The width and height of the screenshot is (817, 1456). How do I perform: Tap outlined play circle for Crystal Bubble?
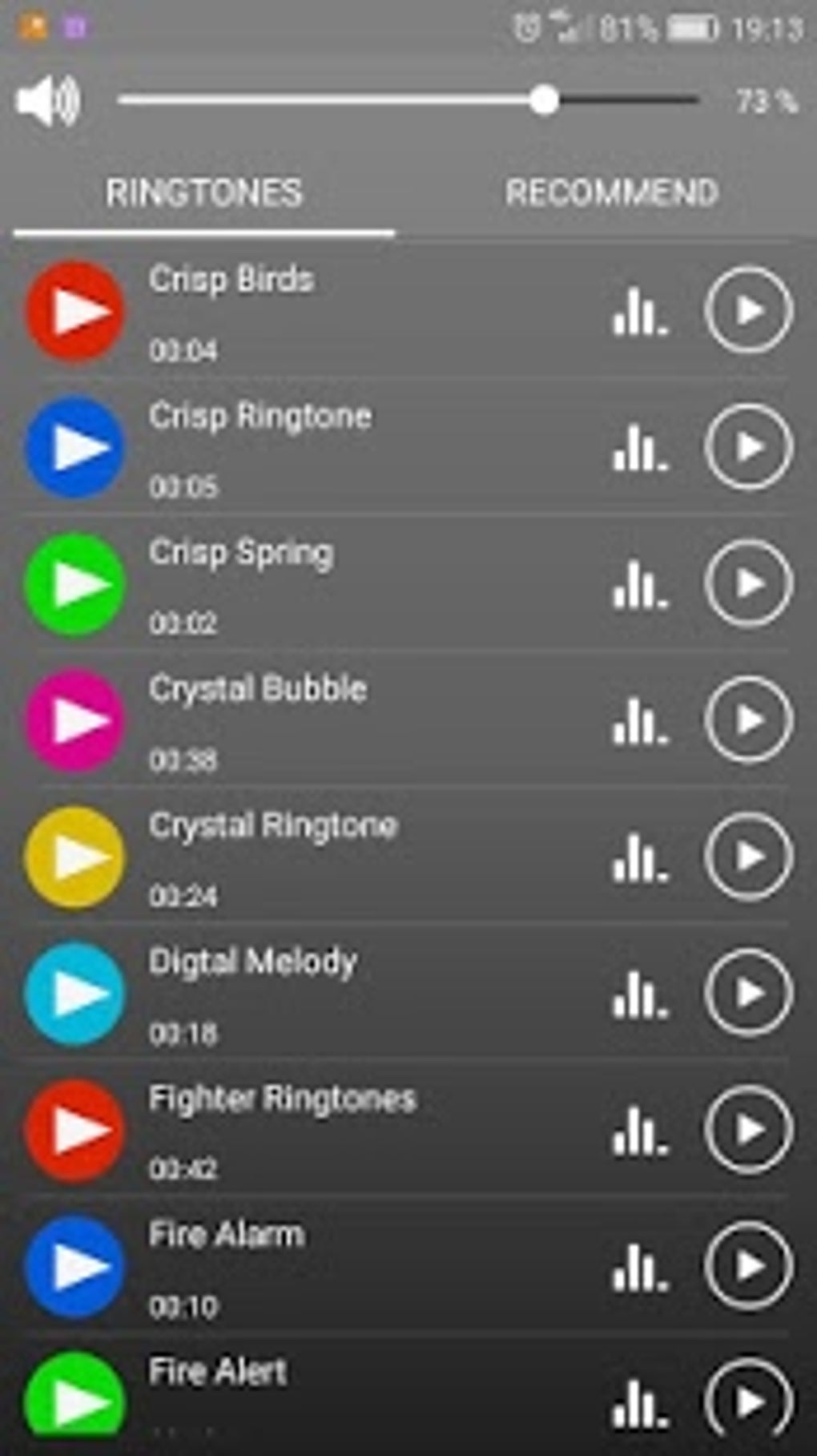749,720
